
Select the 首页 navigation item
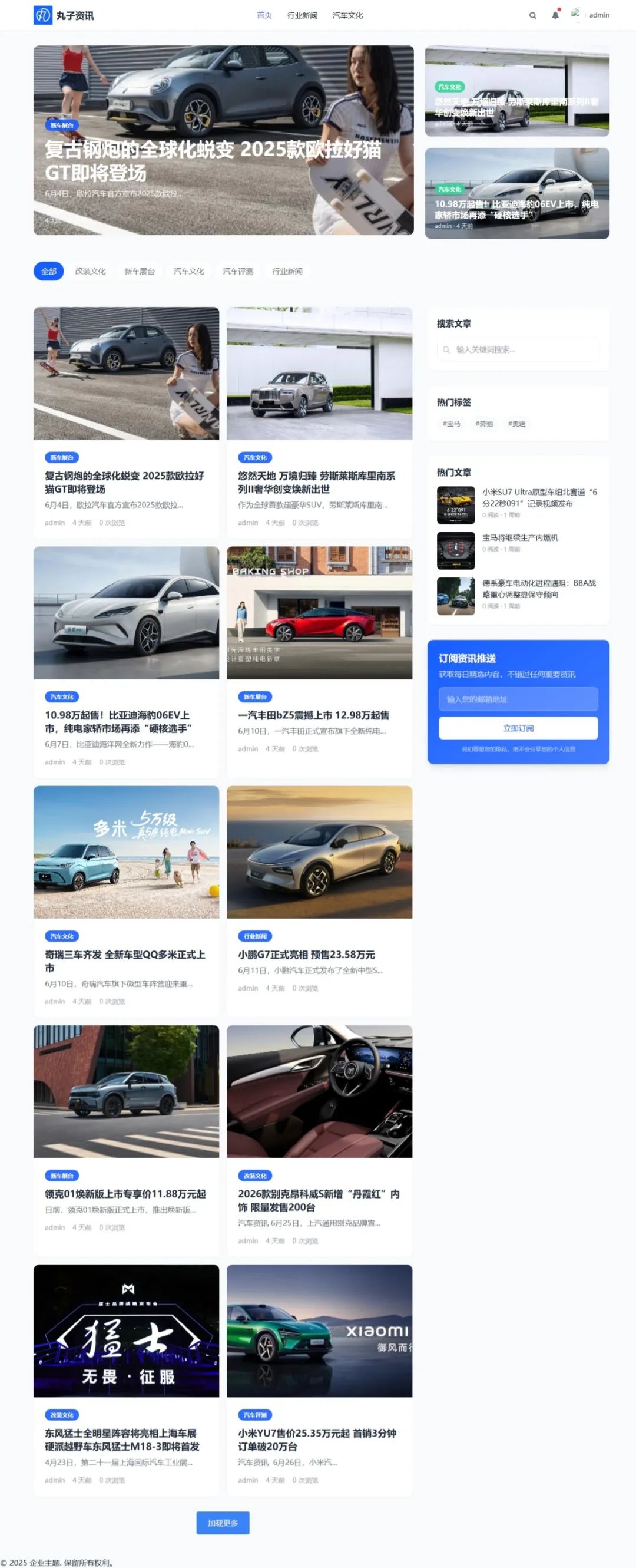point(264,15)
